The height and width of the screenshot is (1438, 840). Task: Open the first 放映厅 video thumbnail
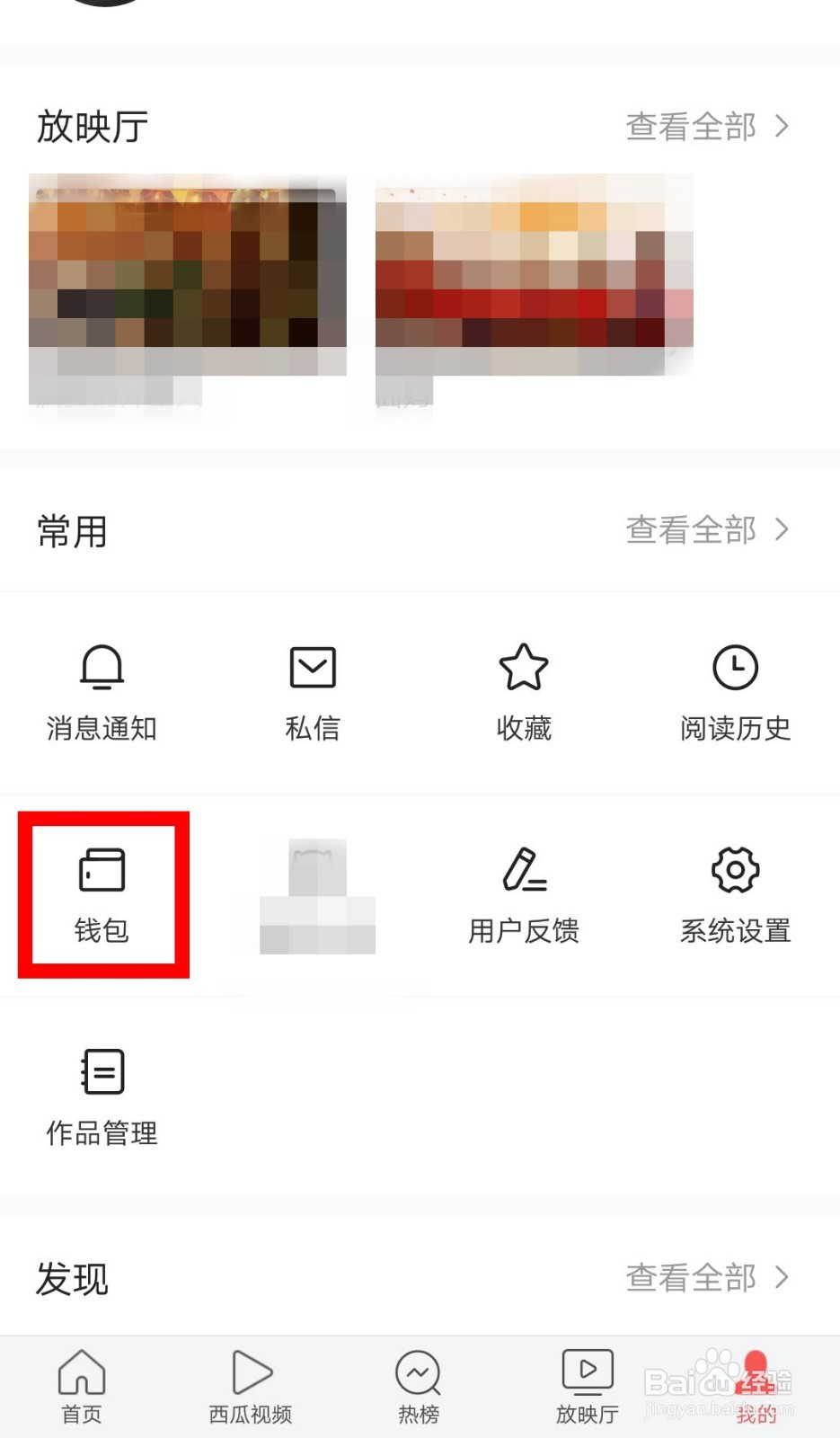point(187,288)
